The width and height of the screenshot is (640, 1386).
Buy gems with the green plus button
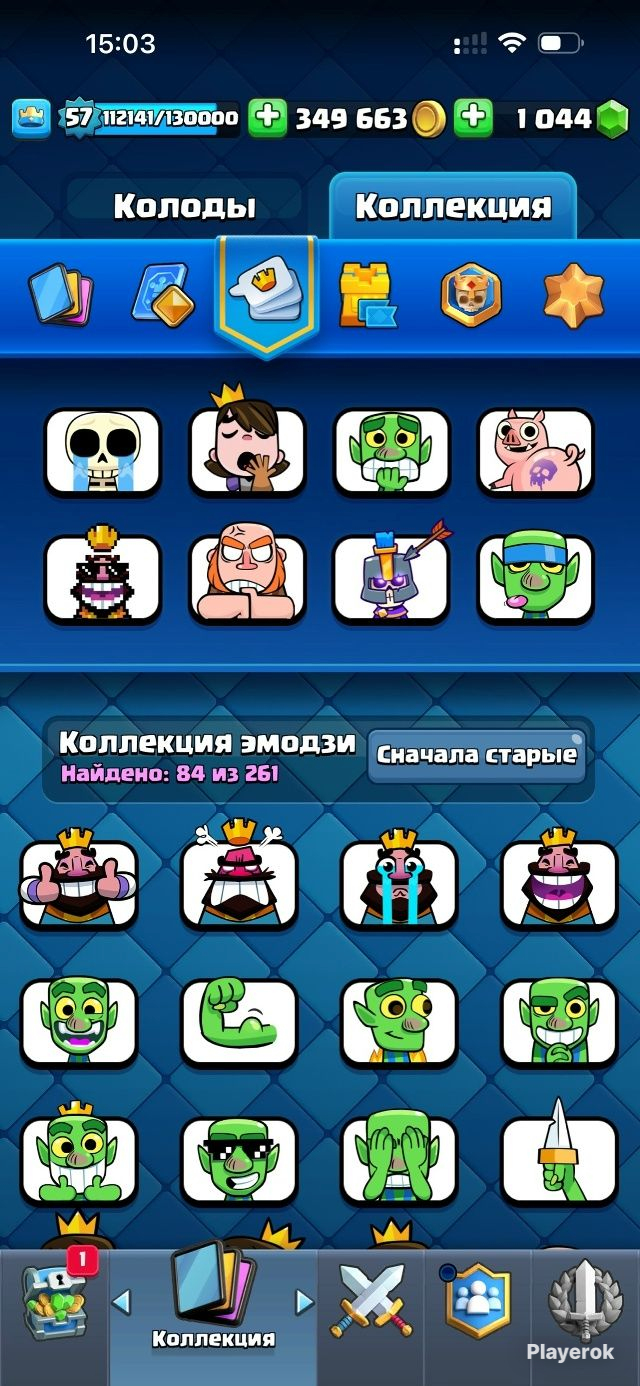pos(473,119)
